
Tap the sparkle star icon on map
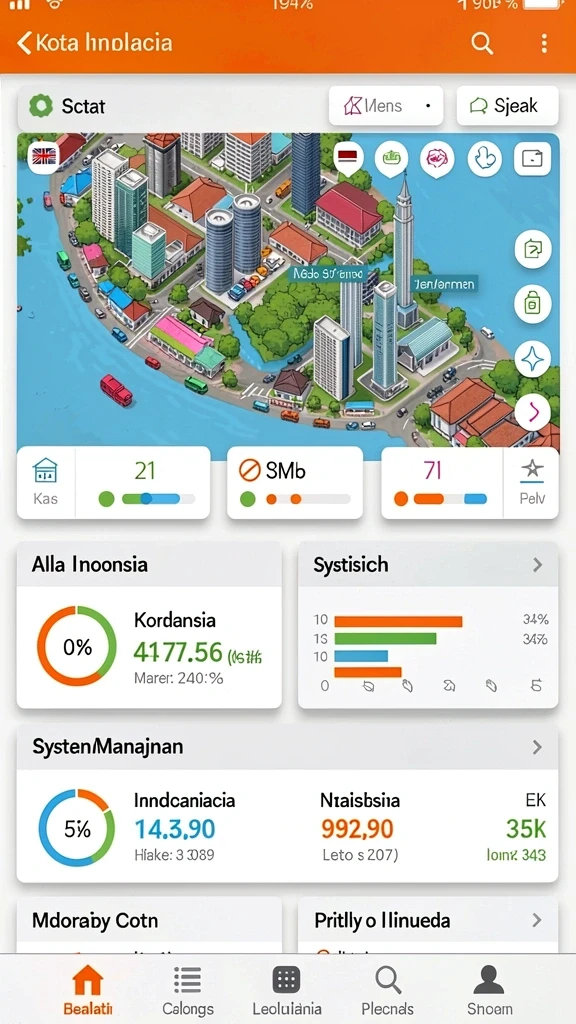(532, 359)
